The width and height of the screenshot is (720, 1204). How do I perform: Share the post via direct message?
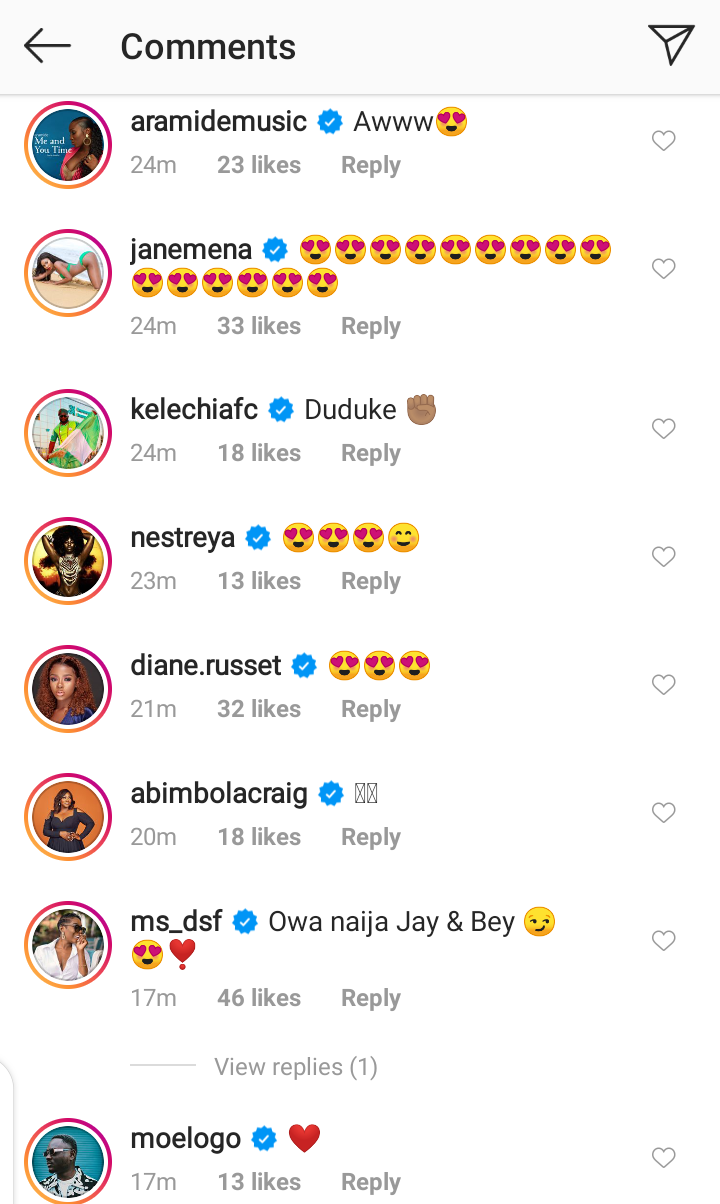670,46
